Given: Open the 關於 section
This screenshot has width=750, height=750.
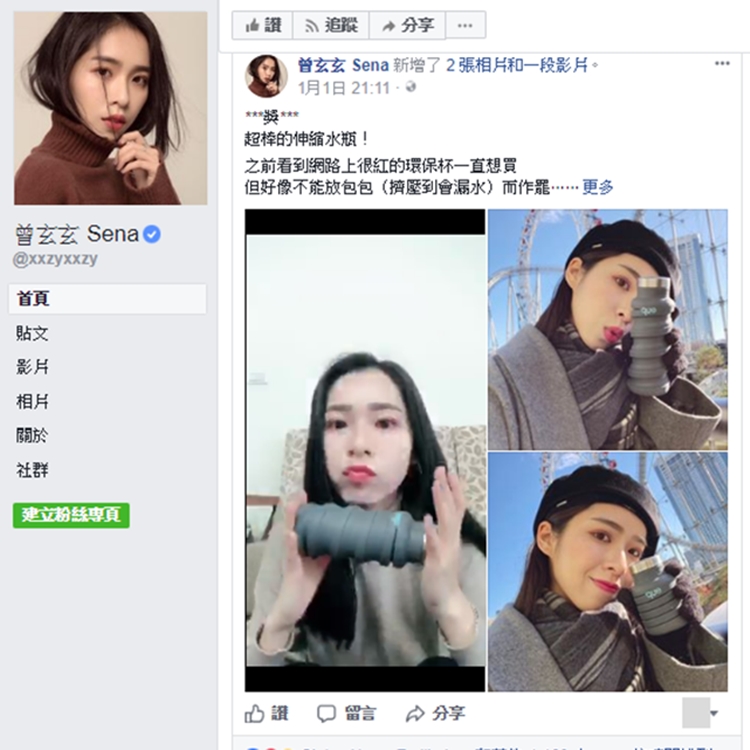Looking at the screenshot, I should tap(32, 435).
